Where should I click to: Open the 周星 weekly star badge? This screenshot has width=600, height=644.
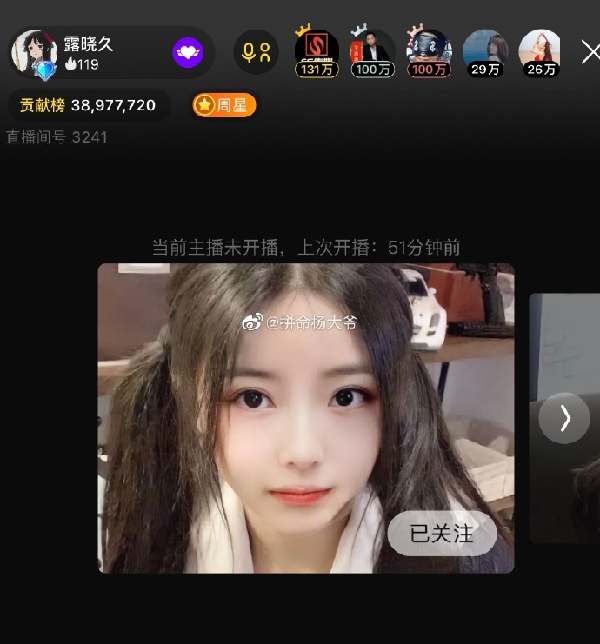click(x=224, y=104)
